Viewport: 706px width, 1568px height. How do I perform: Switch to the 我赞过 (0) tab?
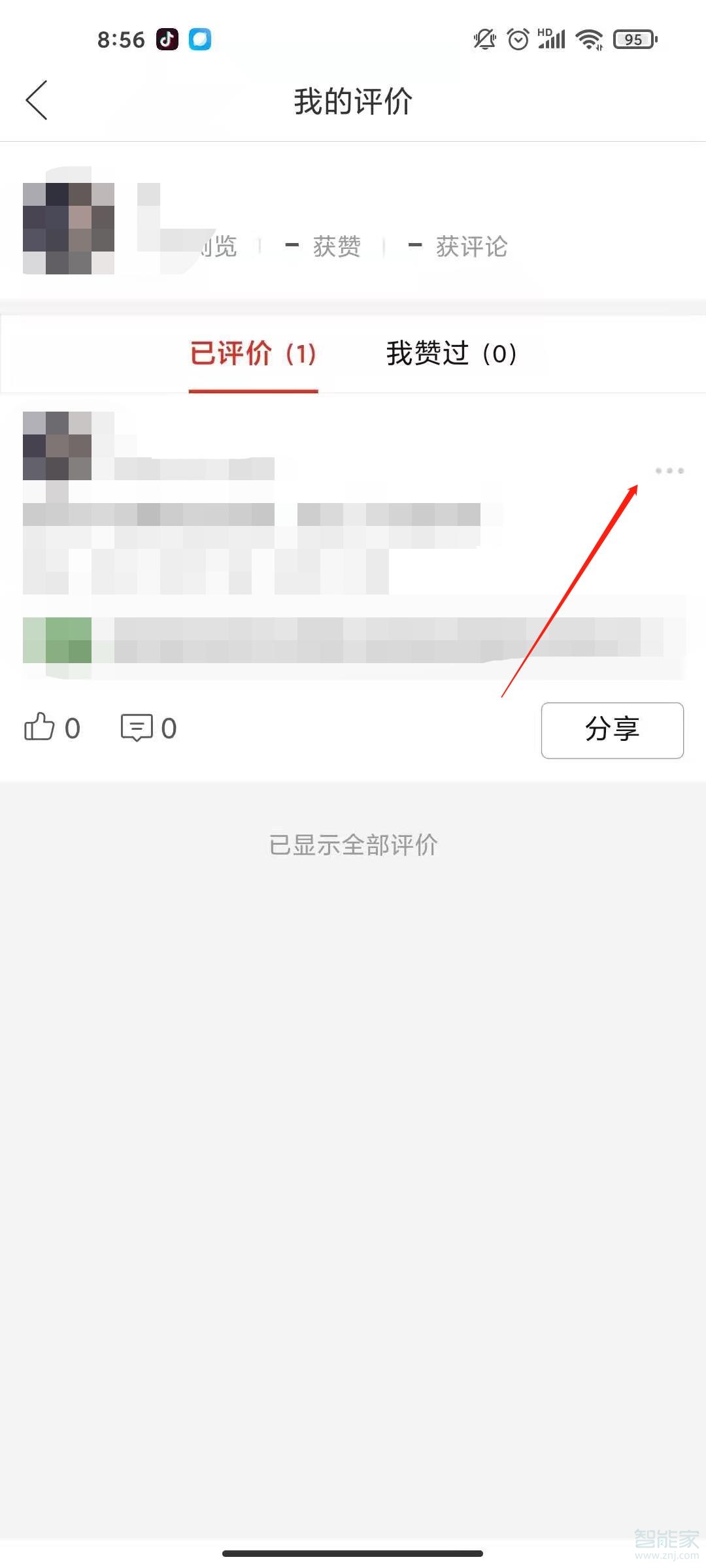[451, 354]
